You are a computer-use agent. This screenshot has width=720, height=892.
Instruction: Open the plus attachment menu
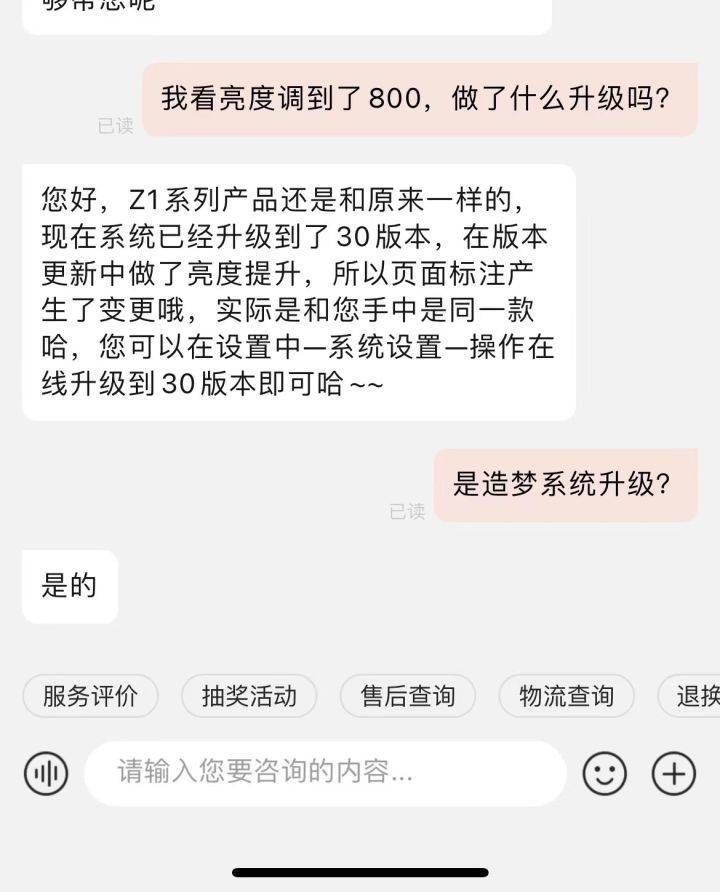674,773
